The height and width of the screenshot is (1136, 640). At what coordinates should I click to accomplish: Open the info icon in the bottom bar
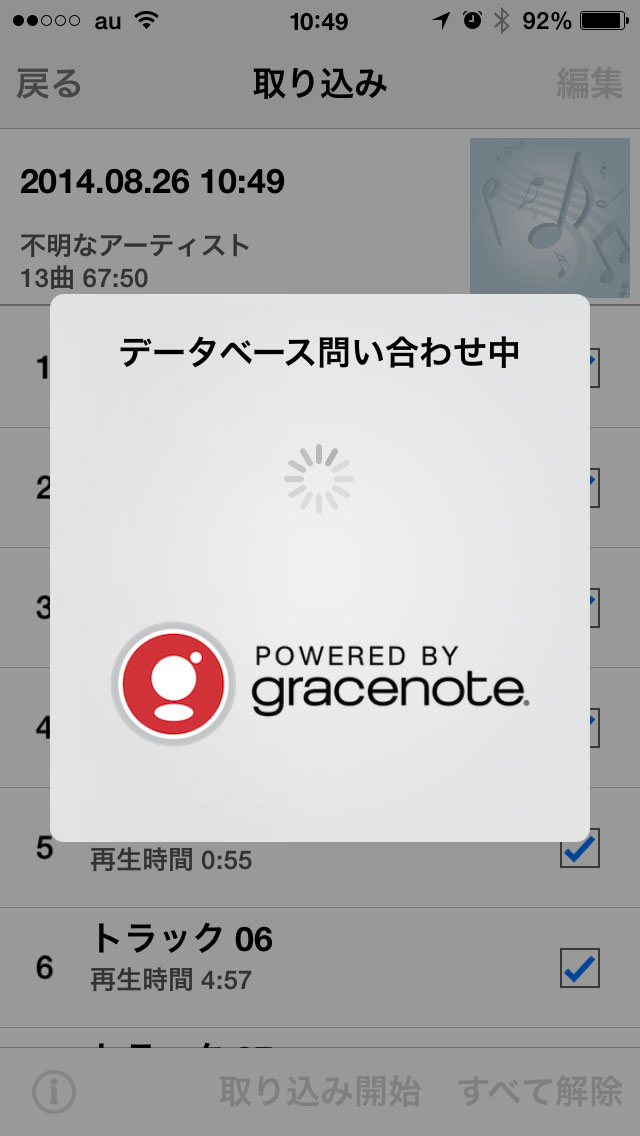click(x=54, y=1091)
